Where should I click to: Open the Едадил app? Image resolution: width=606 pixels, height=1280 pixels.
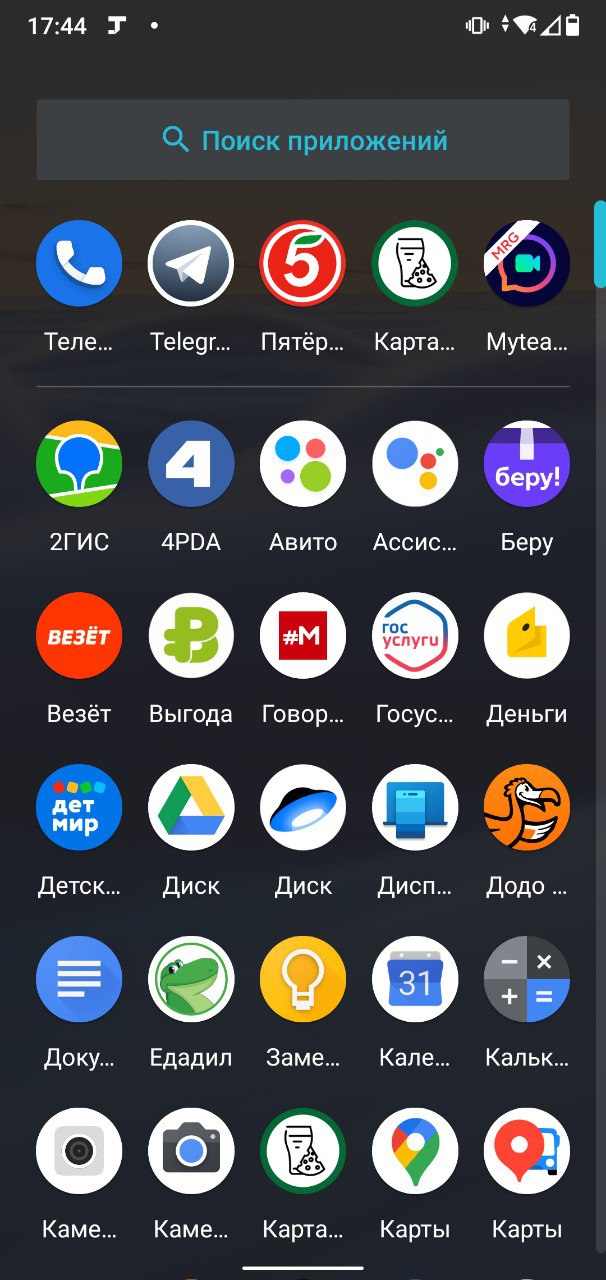pos(191,980)
